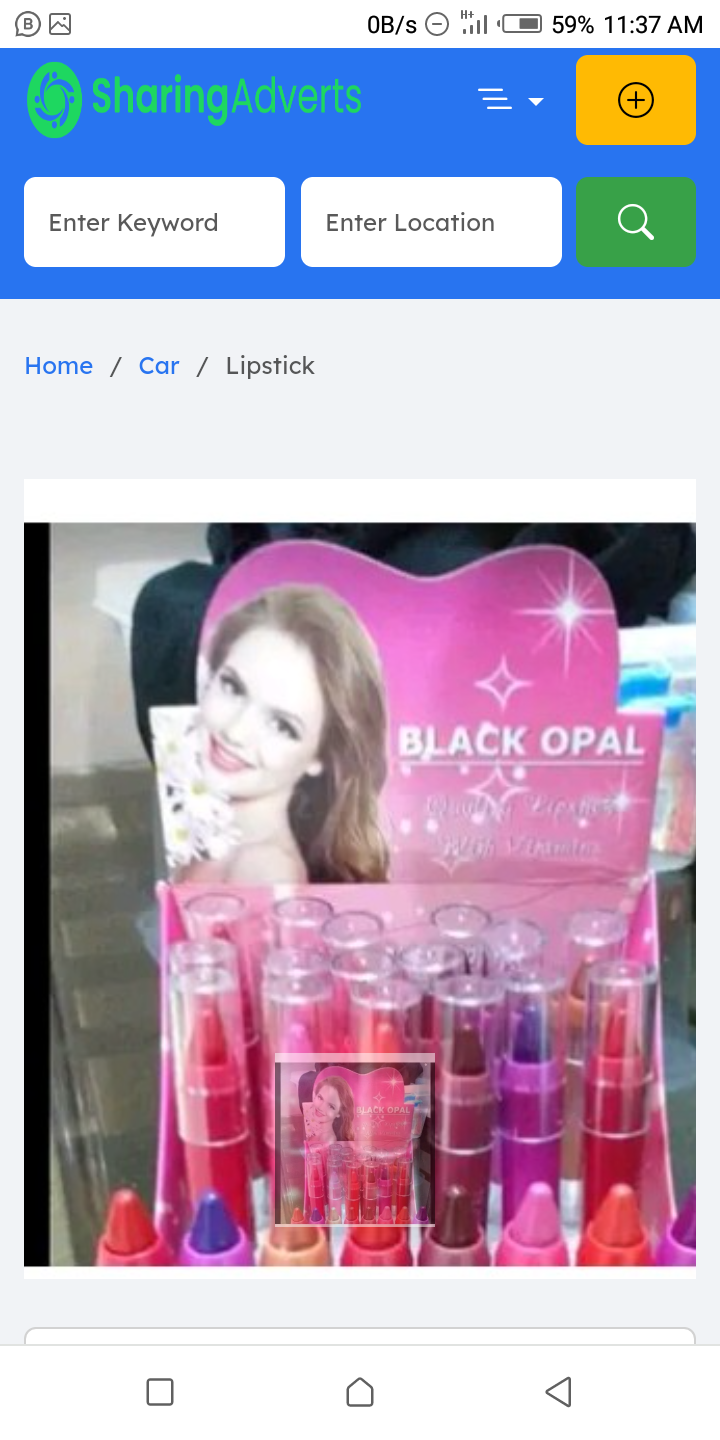Open the SharingAdverts home logo

(194, 99)
